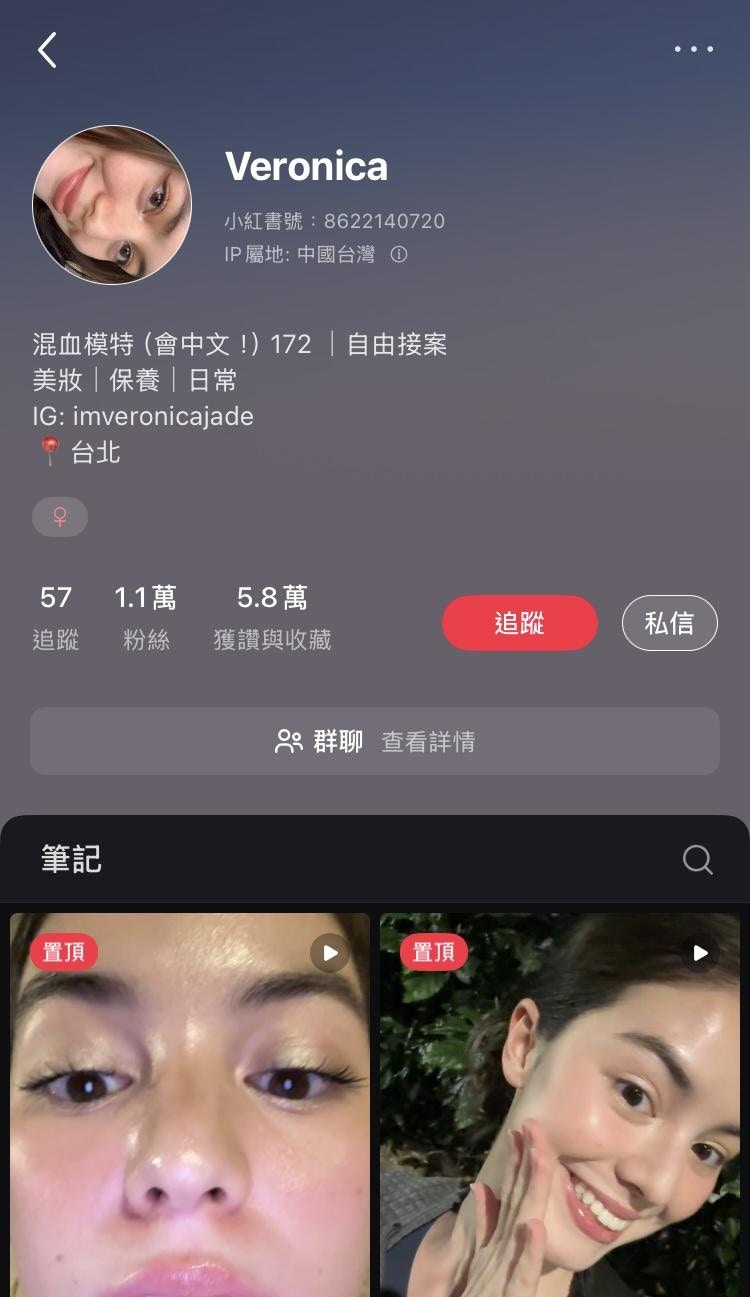Open the IP屬地 info icon
Screen dimensions: 750x1297
tap(399, 254)
